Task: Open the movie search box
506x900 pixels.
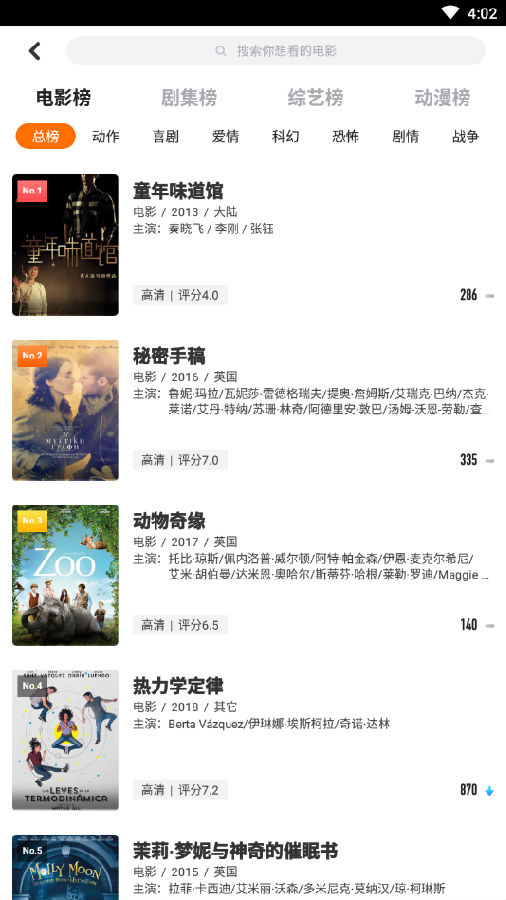Action: [x=275, y=51]
